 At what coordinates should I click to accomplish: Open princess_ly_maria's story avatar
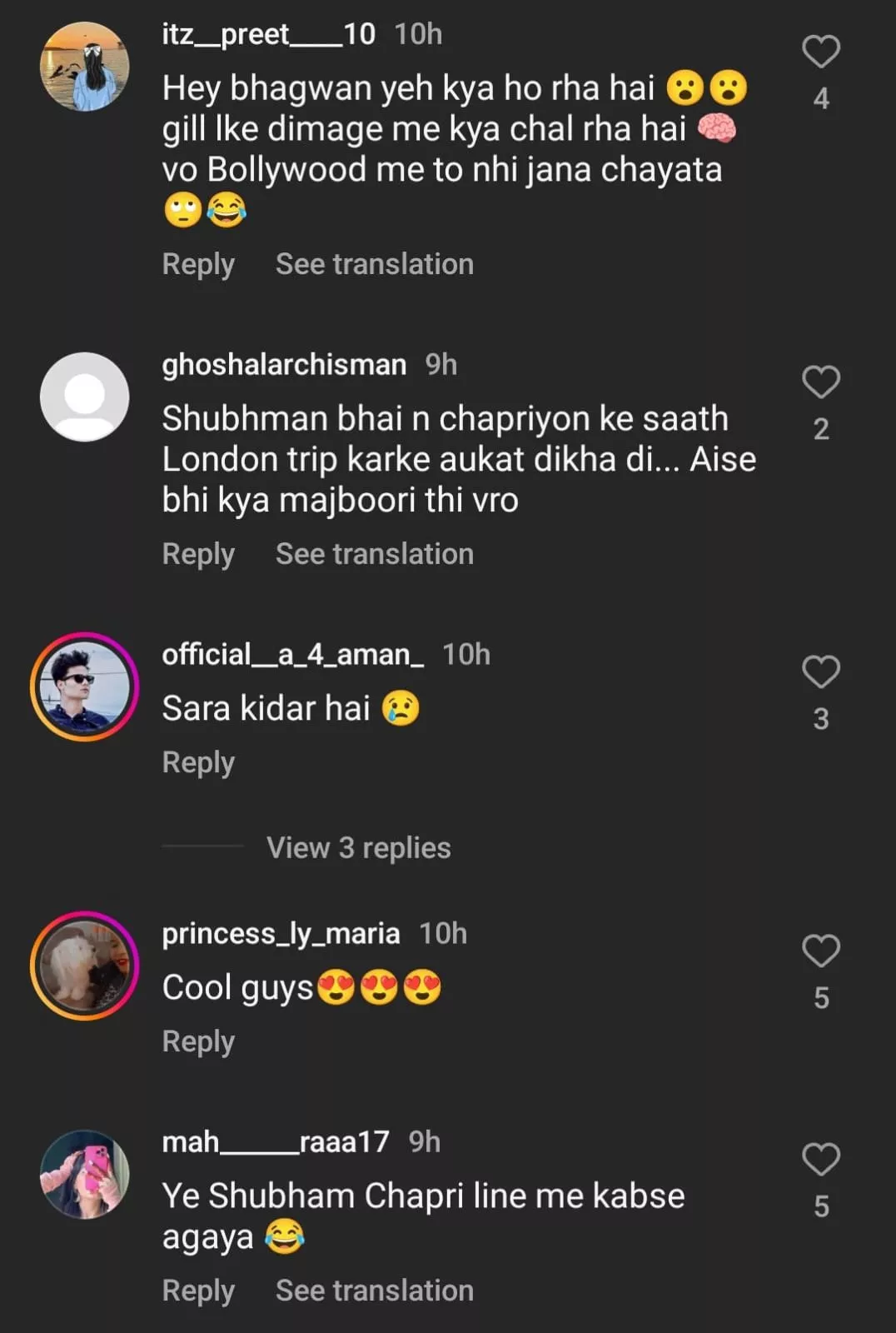pos(85,966)
